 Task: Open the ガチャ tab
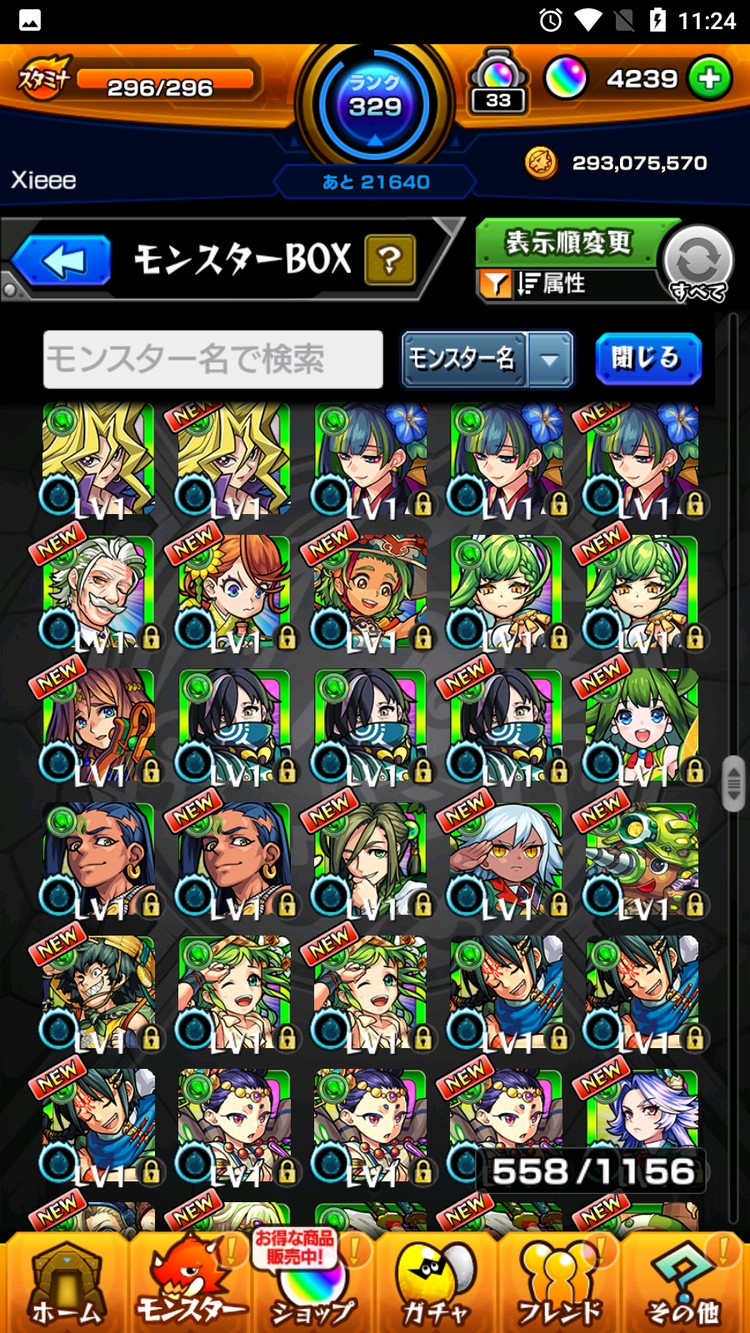tap(435, 1284)
